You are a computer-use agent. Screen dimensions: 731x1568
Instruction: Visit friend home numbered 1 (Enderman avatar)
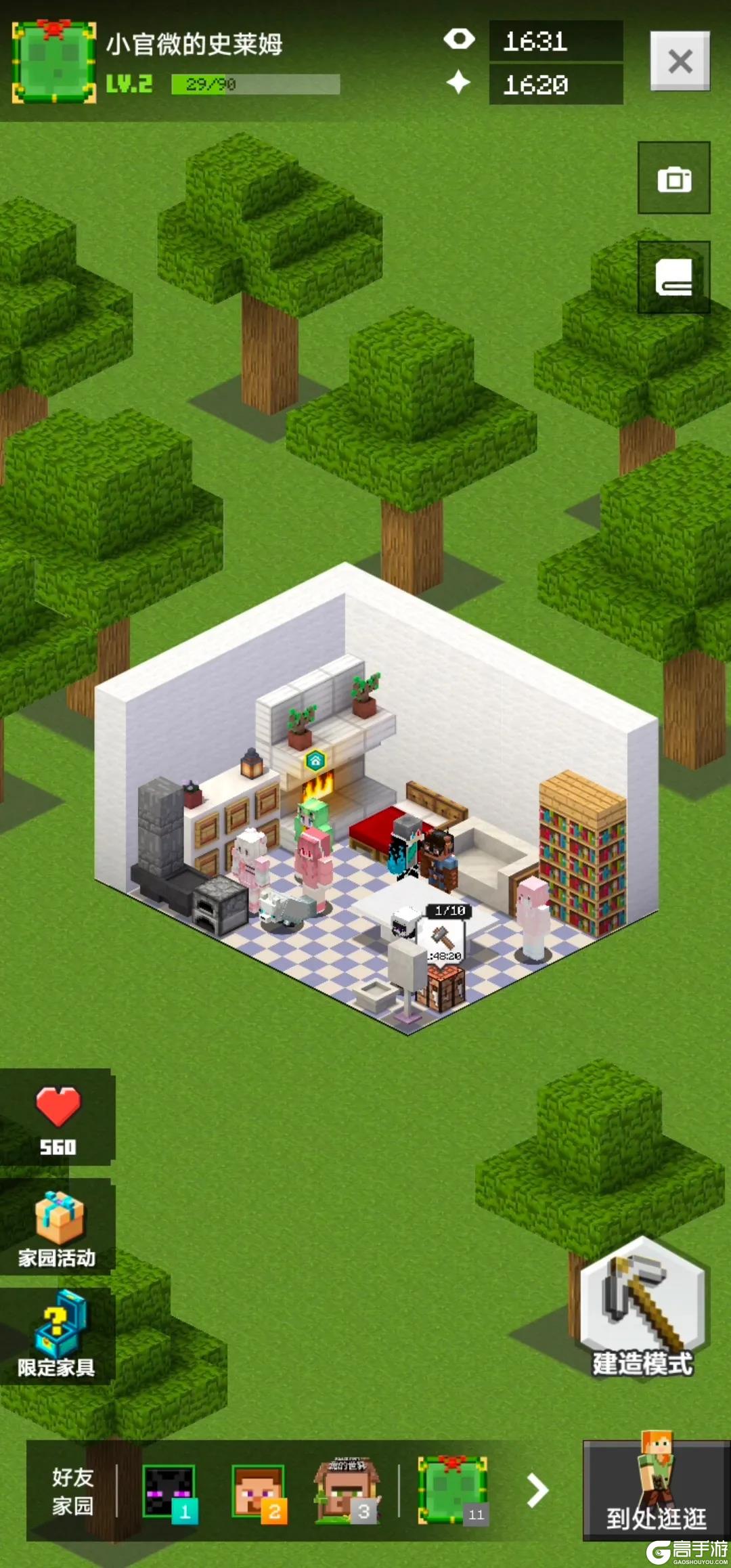[169, 1490]
